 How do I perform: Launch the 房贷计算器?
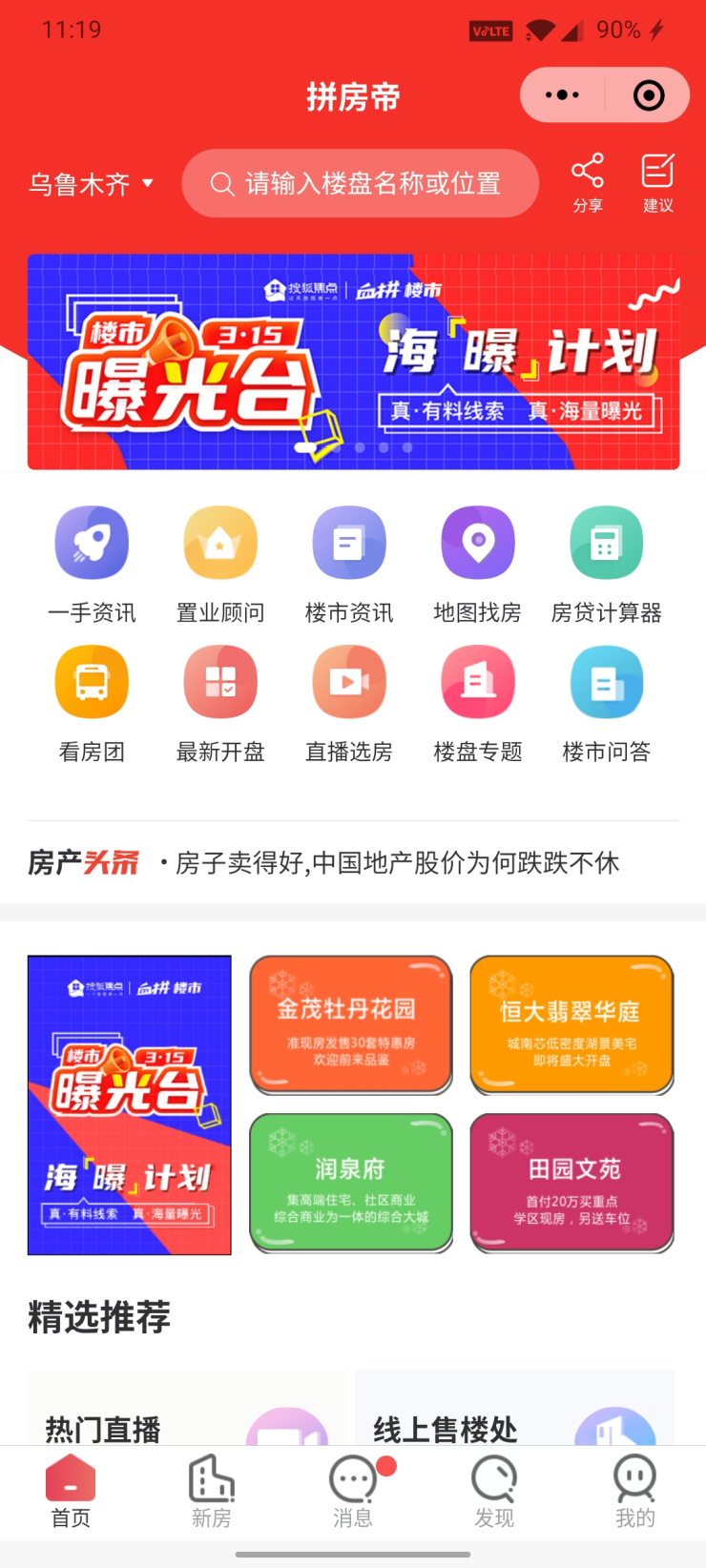tap(607, 565)
